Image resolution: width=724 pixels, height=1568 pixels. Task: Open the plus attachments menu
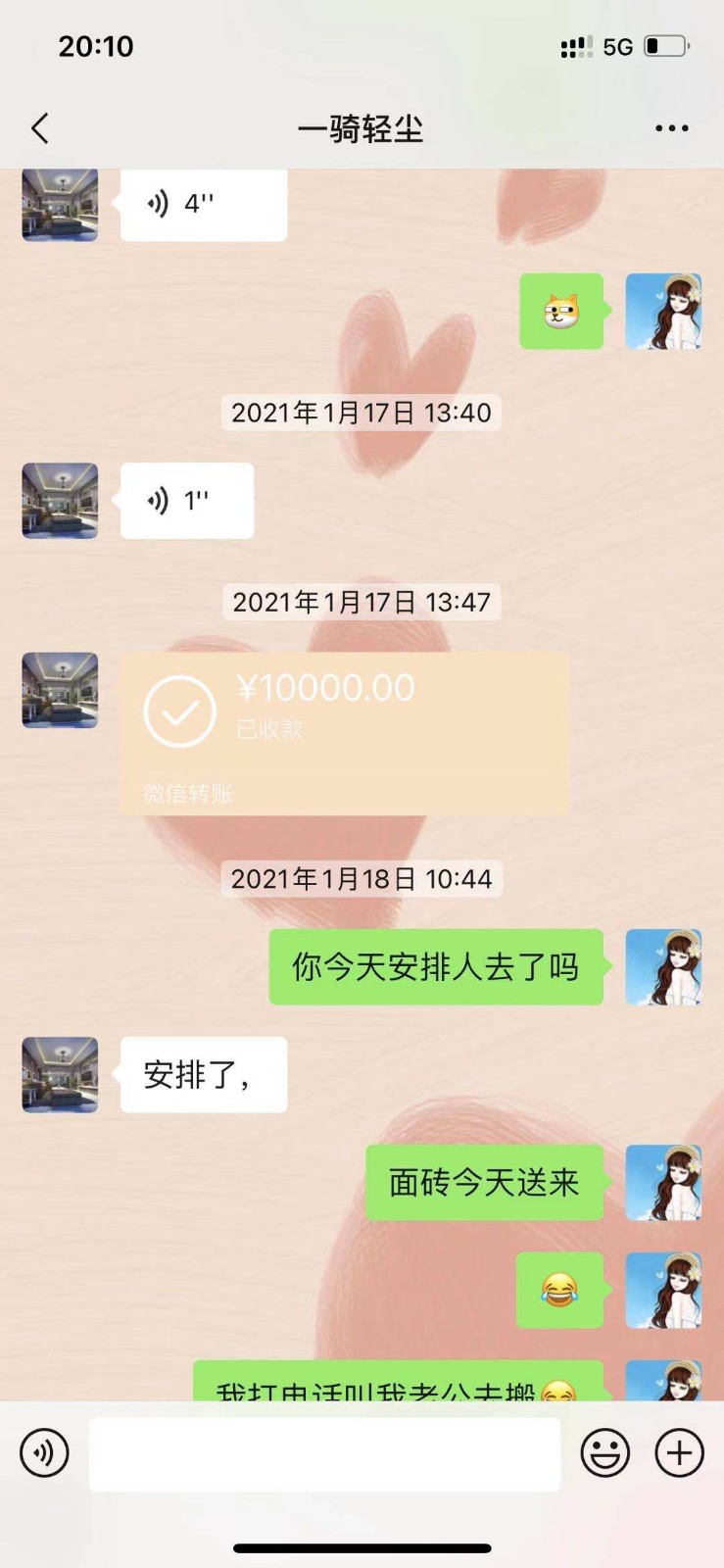click(x=679, y=1452)
